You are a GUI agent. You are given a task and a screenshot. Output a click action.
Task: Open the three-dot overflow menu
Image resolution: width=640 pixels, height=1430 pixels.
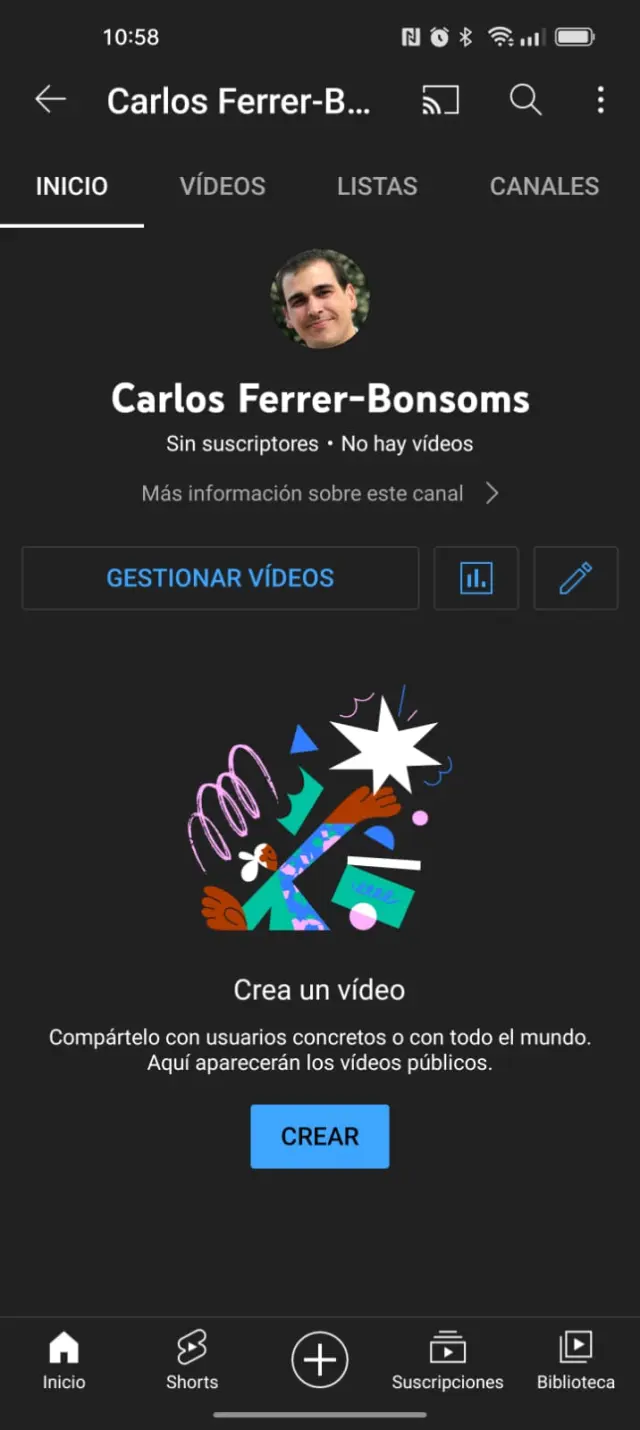point(600,99)
